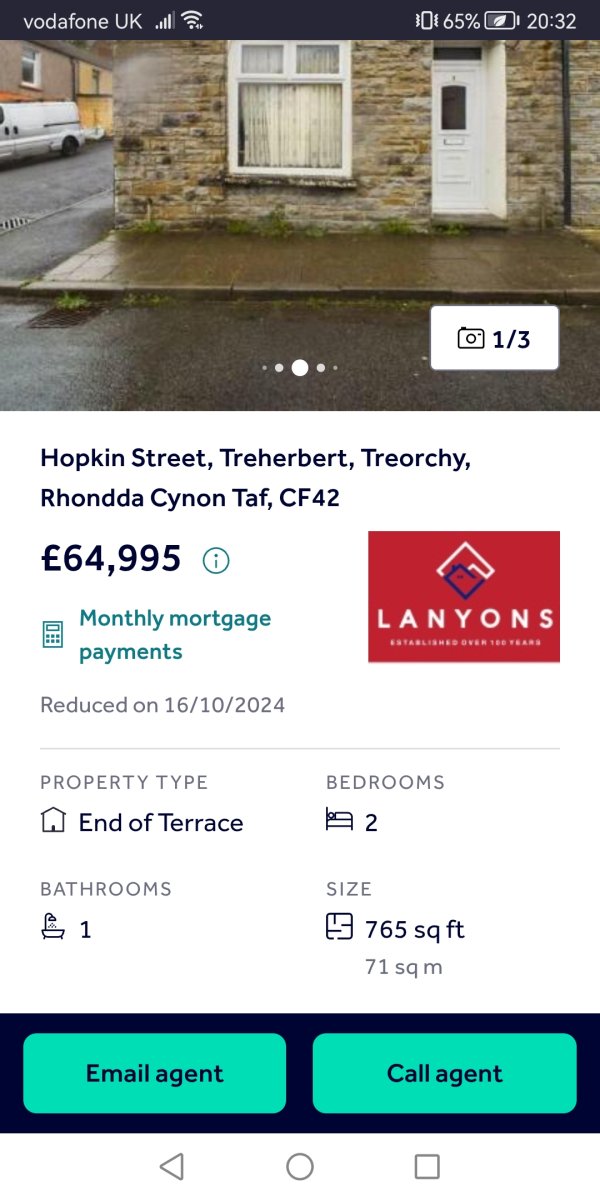The height and width of the screenshot is (1200, 600).
Task: Open the property photo gallery
Action: (x=300, y=200)
